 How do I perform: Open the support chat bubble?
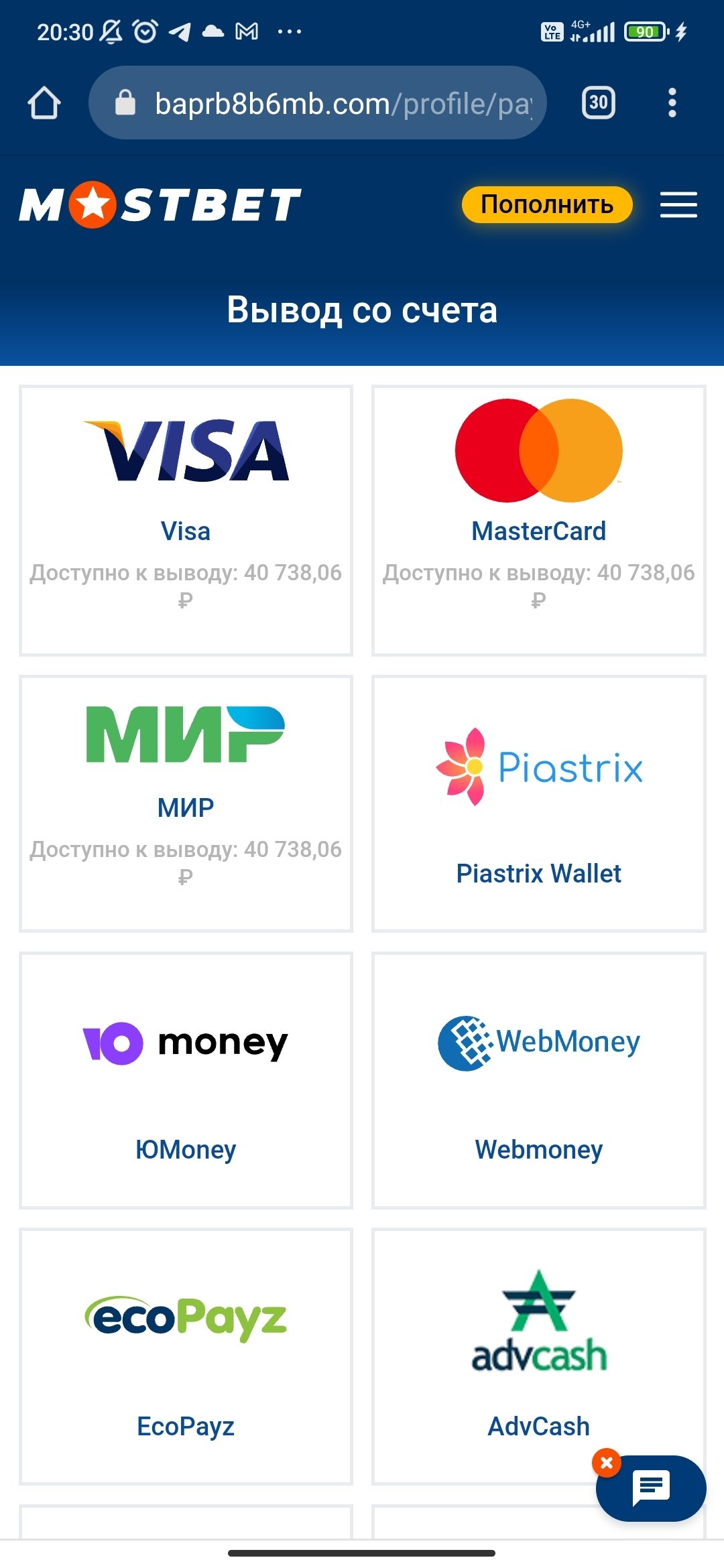(651, 1488)
